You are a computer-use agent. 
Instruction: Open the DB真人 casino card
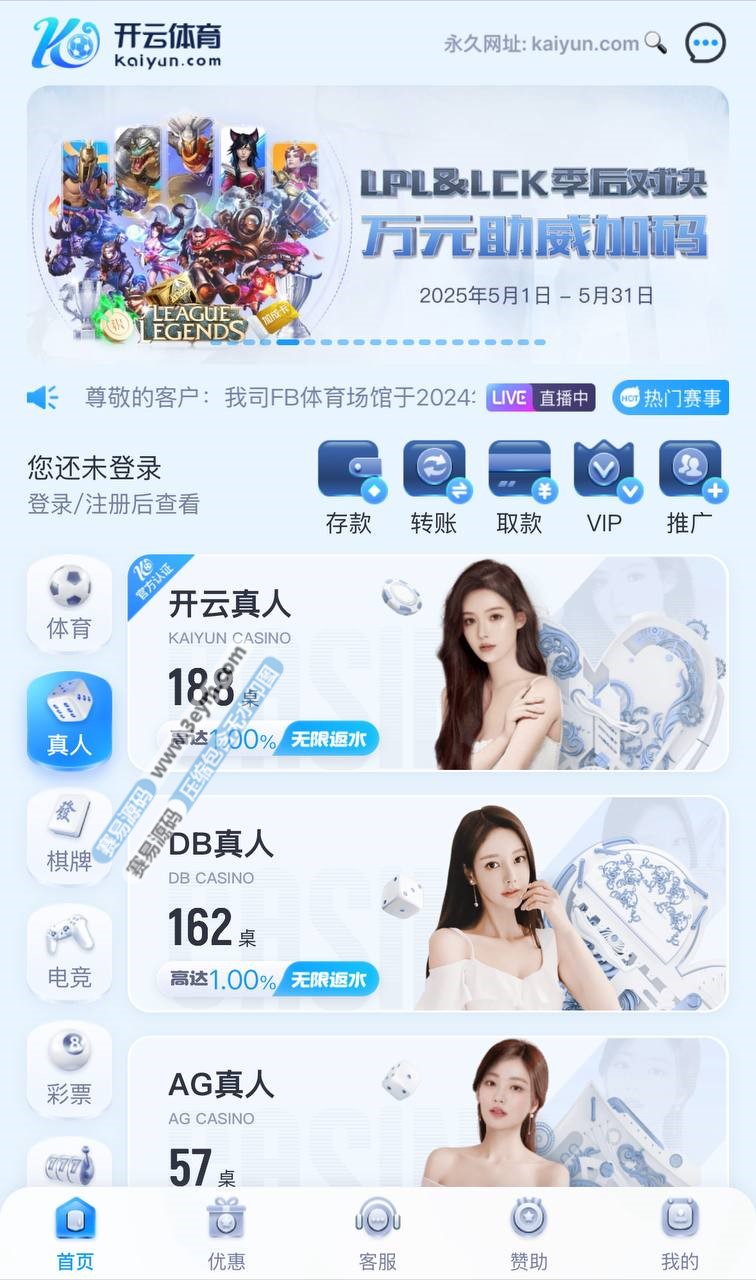(x=427, y=903)
